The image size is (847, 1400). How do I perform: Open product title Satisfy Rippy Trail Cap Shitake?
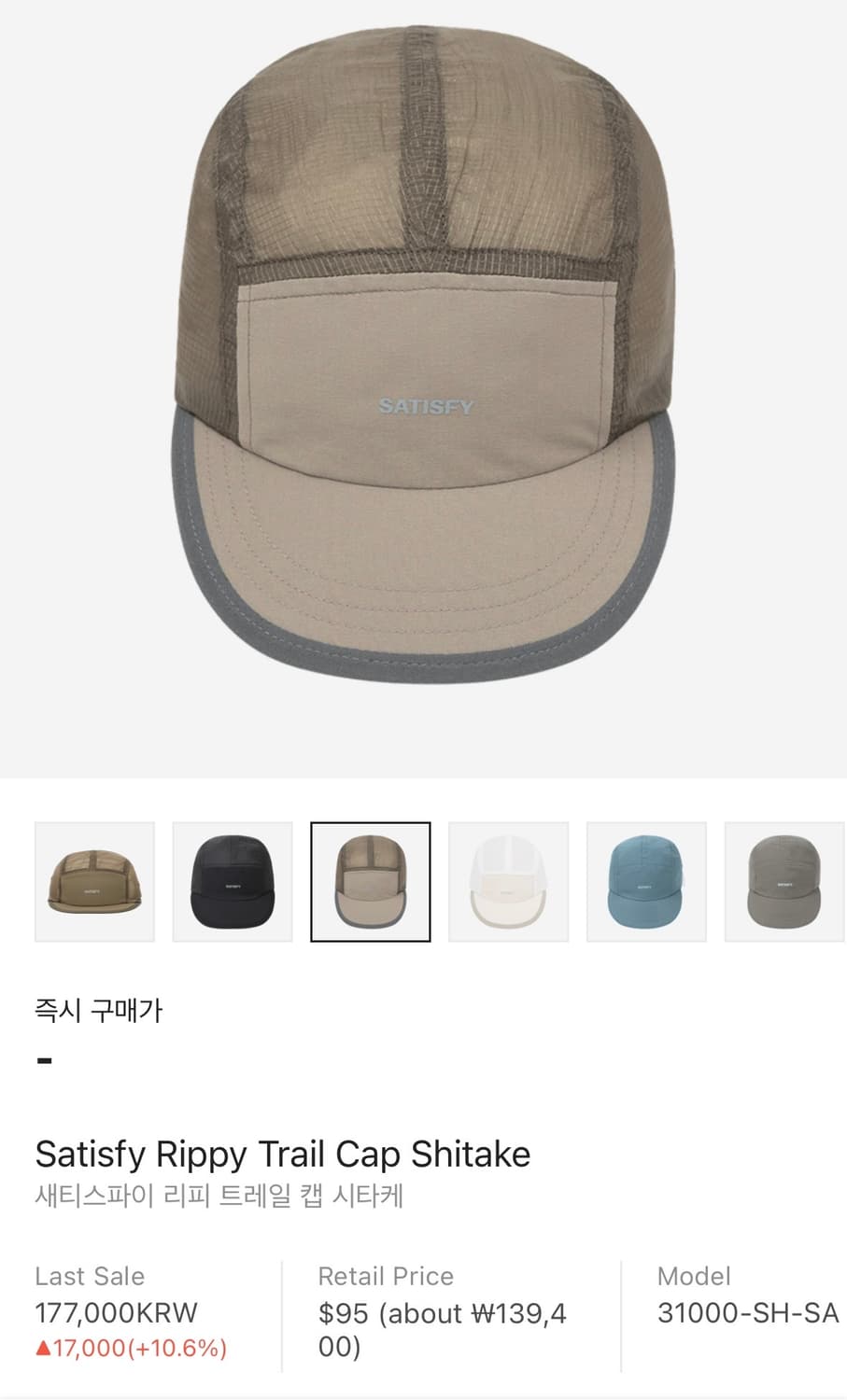[282, 1154]
